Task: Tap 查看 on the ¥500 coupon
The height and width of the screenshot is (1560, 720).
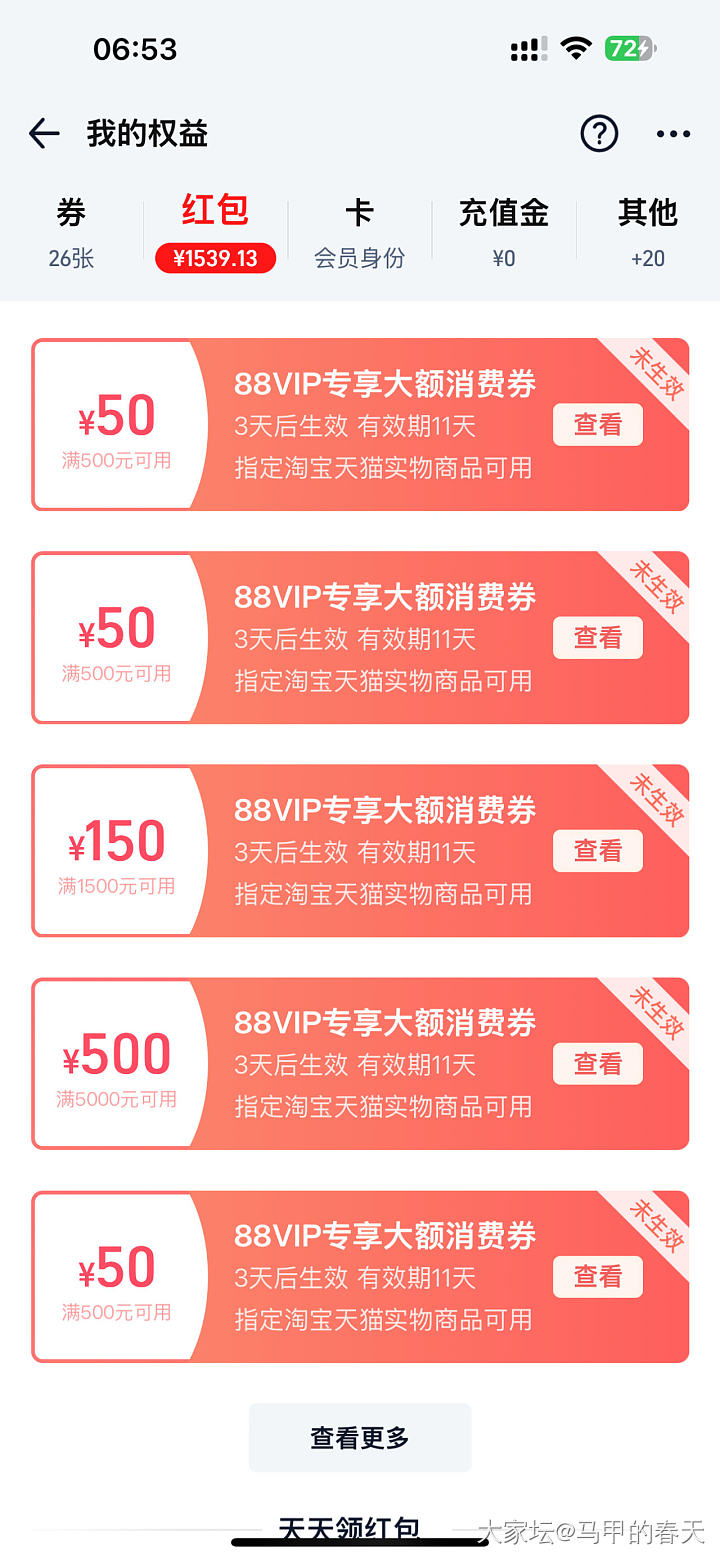Action: (x=597, y=1064)
